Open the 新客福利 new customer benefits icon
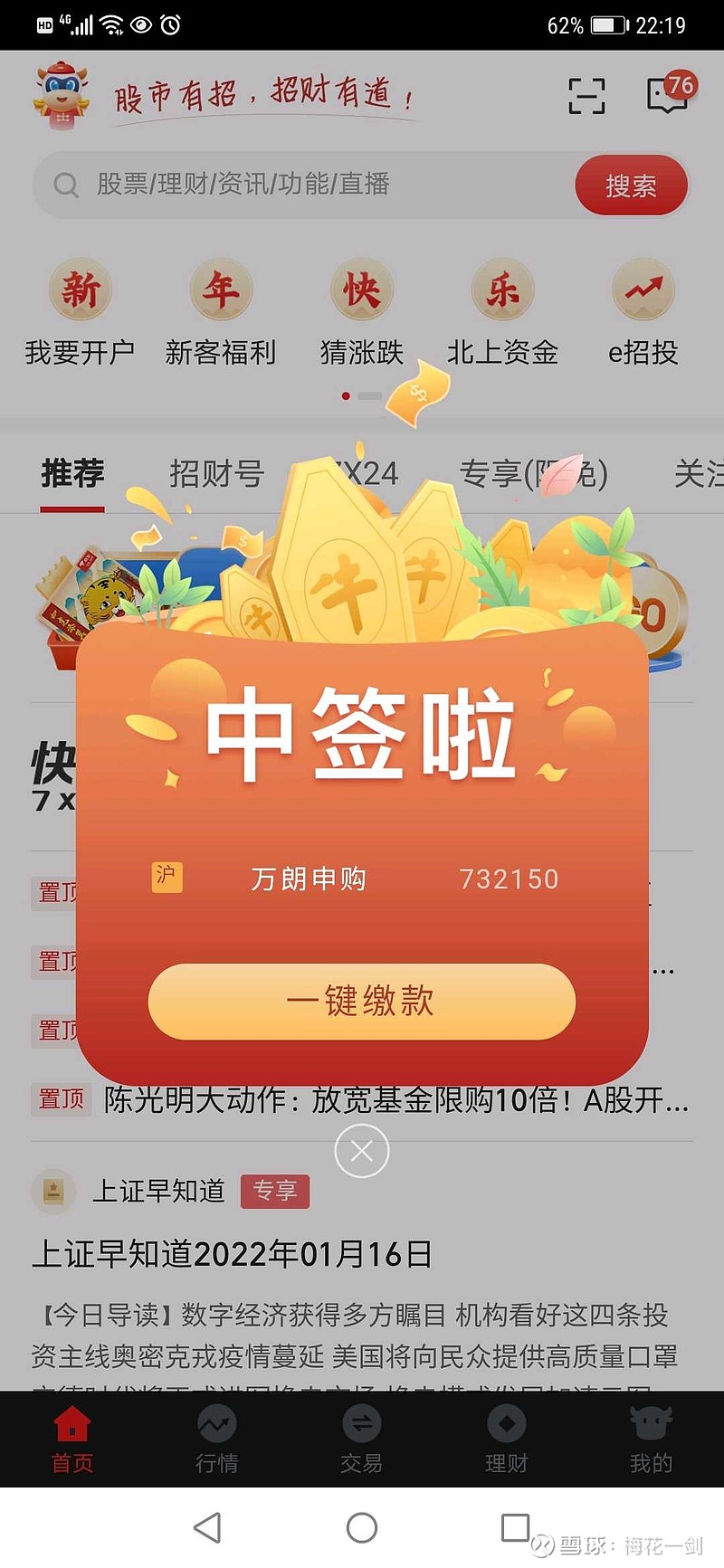 click(x=222, y=308)
